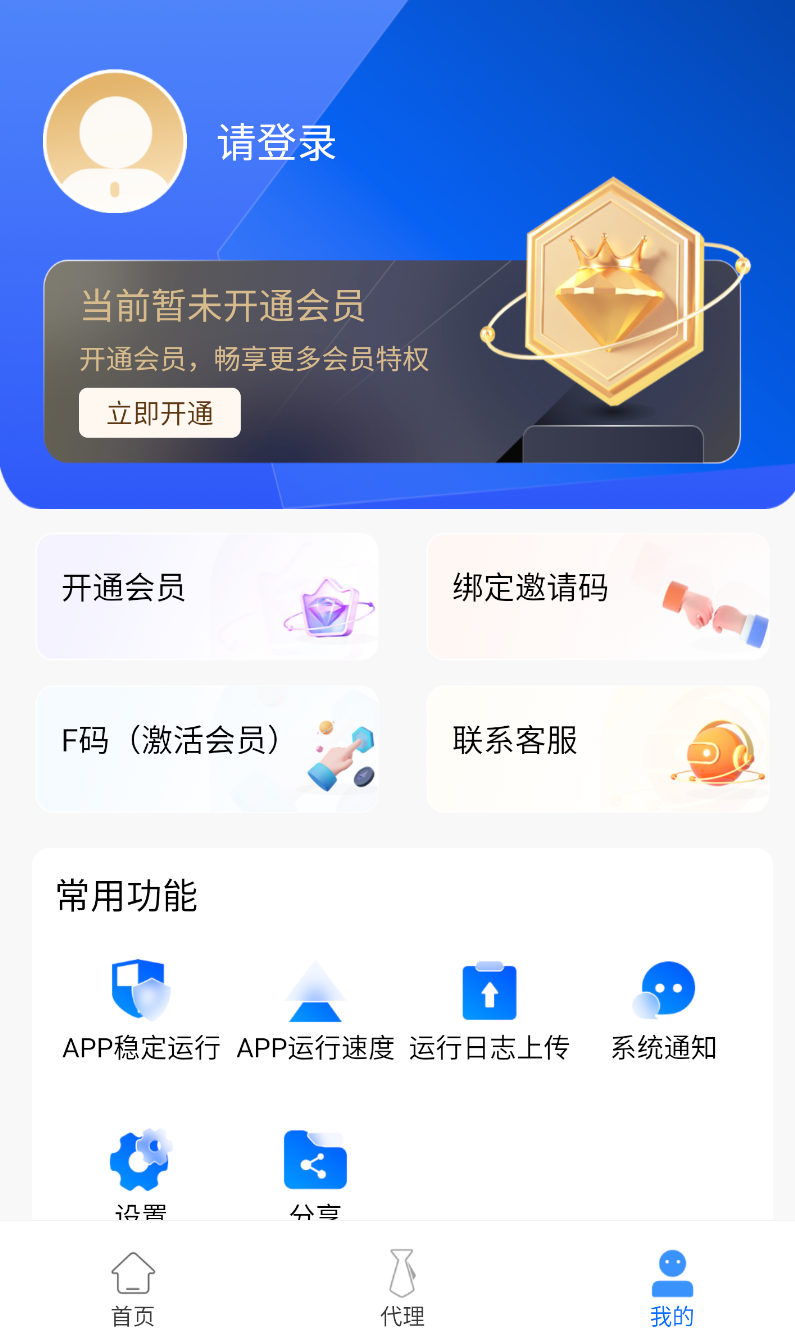Open the F码（激活会员）card

[207, 748]
